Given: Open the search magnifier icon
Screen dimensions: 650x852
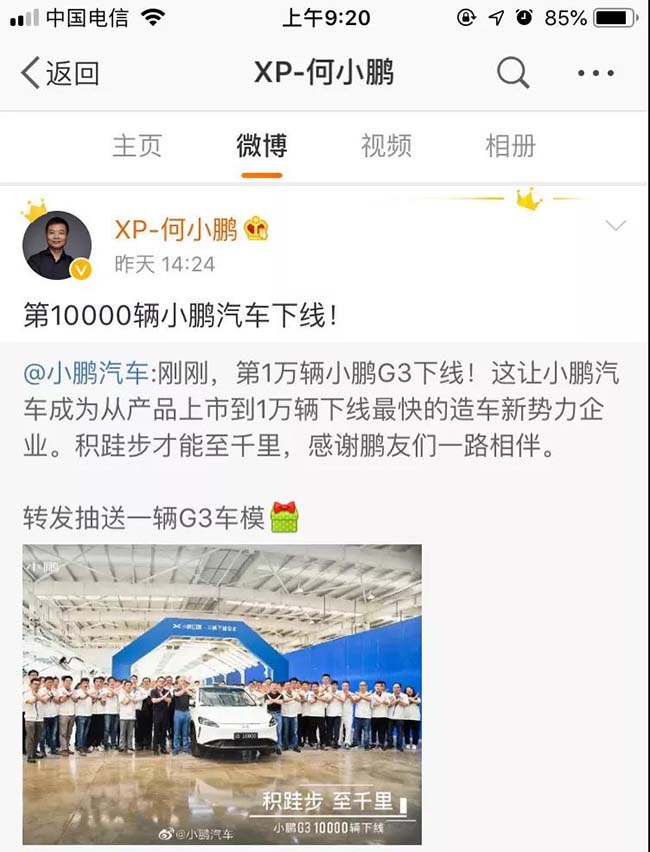Looking at the screenshot, I should point(513,72).
